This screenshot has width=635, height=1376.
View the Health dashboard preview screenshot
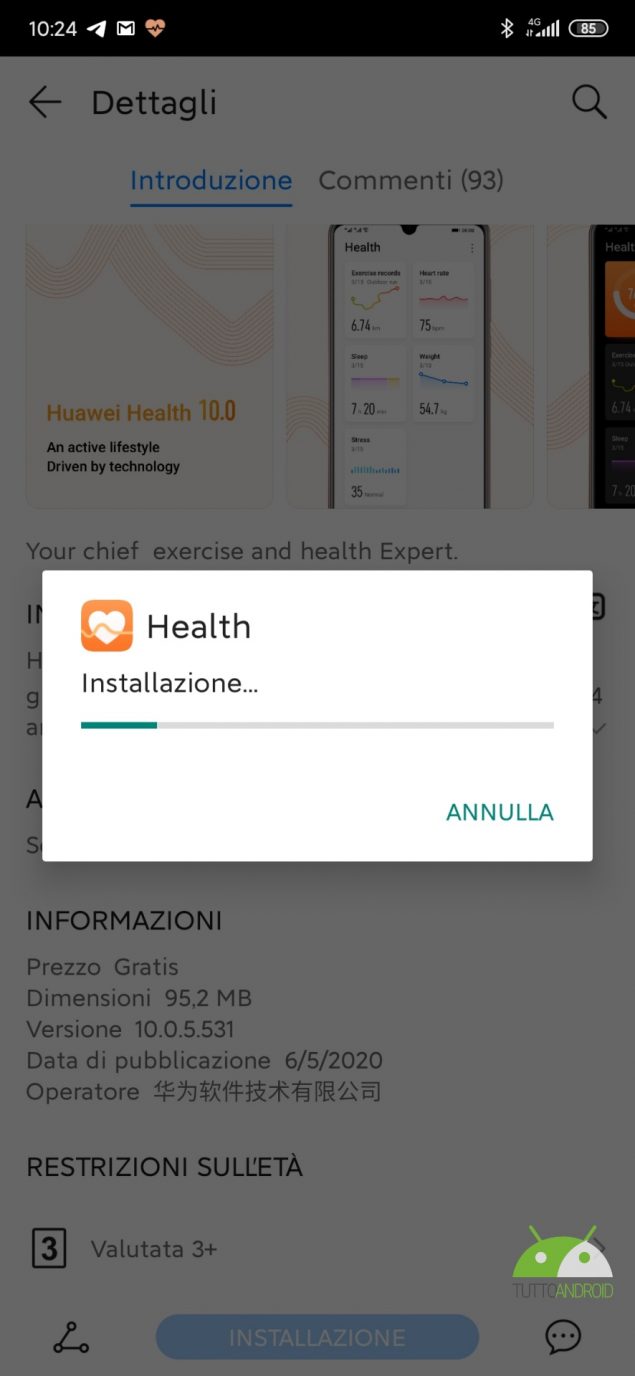[x=410, y=366]
